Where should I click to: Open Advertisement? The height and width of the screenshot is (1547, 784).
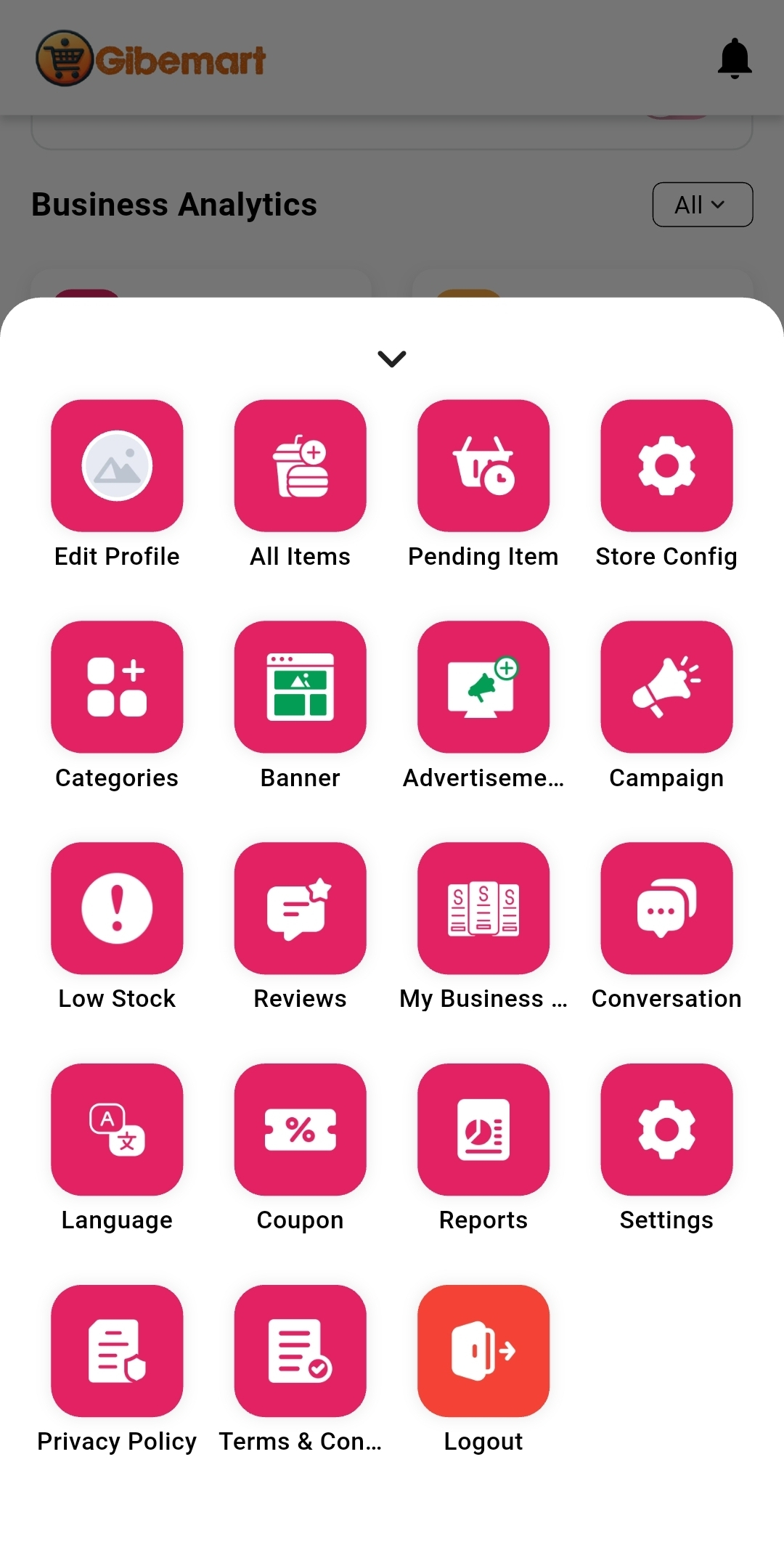(483, 687)
